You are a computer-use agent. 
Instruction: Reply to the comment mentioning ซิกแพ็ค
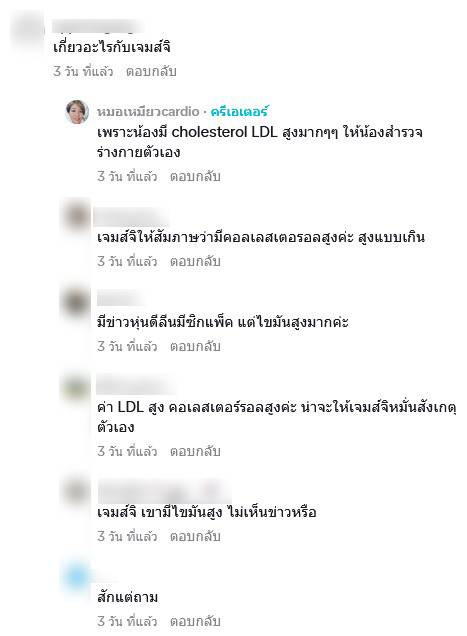click(195, 346)
